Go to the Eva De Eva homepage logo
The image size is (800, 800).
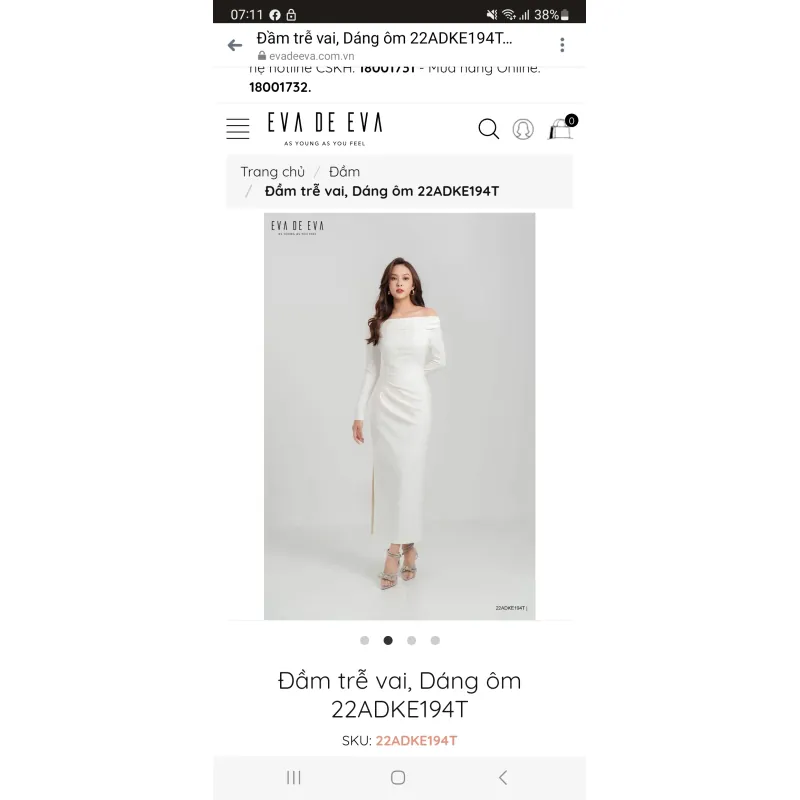[325, 127]
